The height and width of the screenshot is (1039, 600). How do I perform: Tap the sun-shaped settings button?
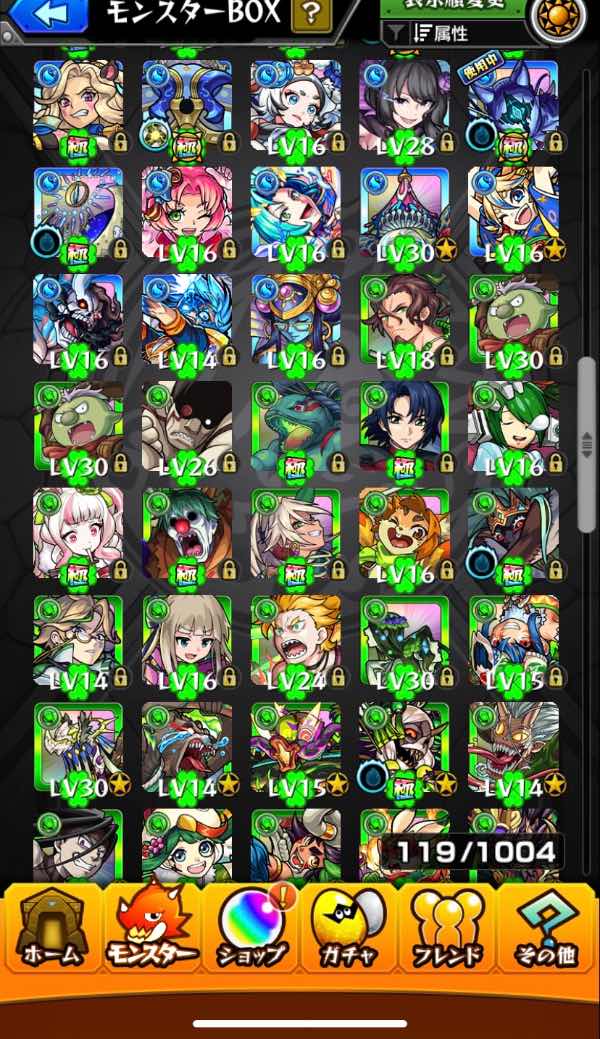557,19
